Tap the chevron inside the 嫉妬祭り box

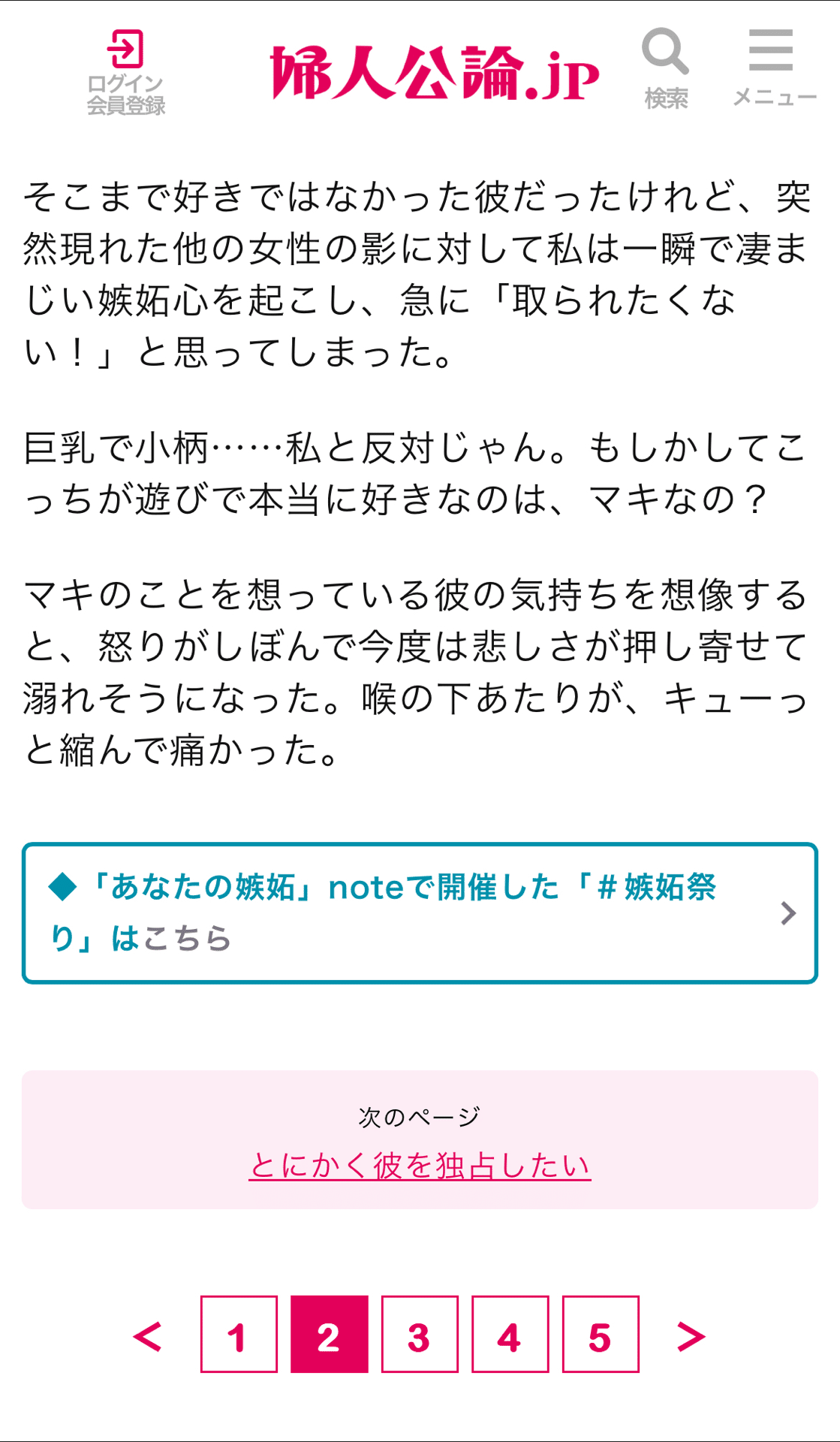pyautogui.click(x=787, y=913)
